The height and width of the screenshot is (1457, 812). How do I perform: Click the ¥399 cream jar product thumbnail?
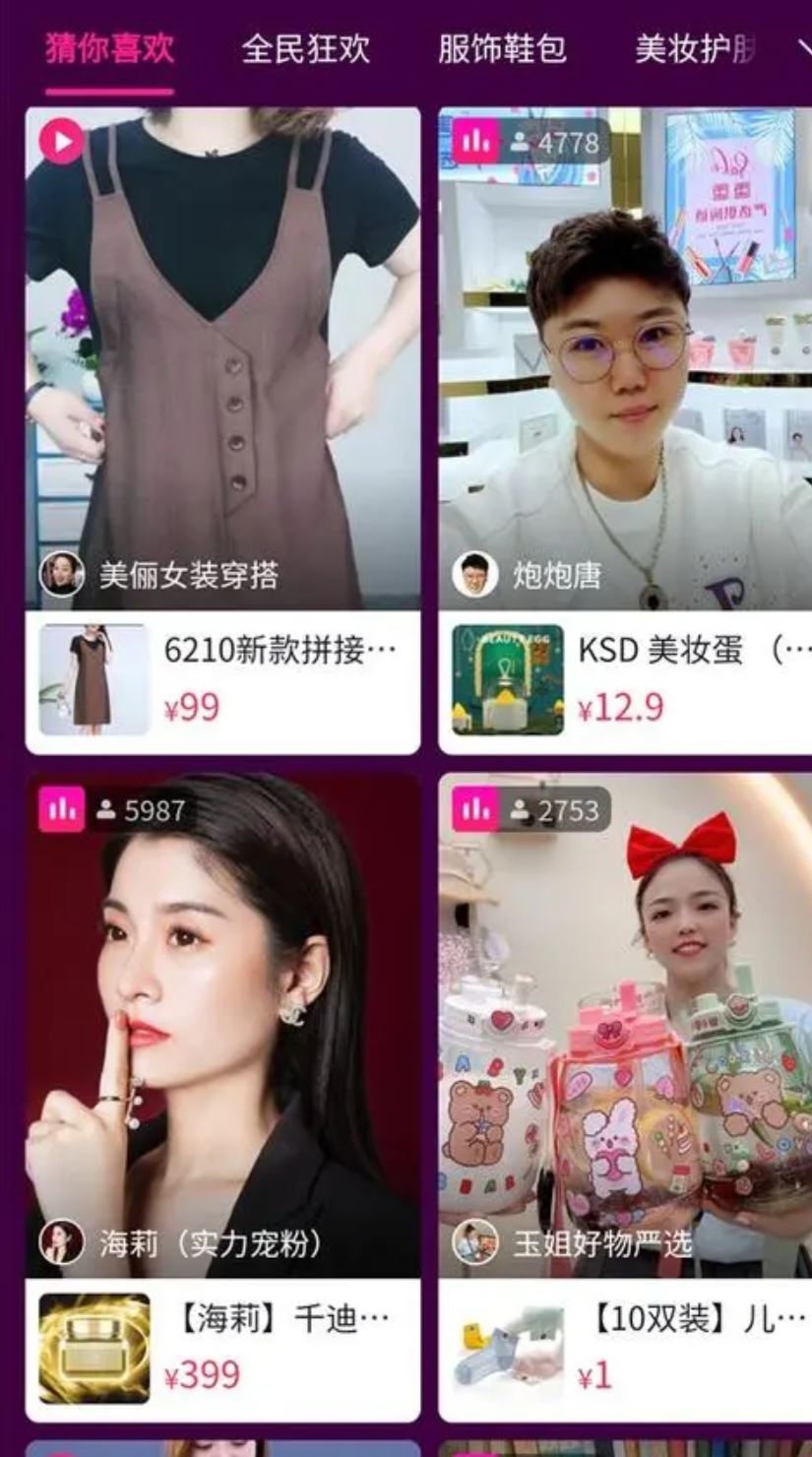tap(95, 1349)
